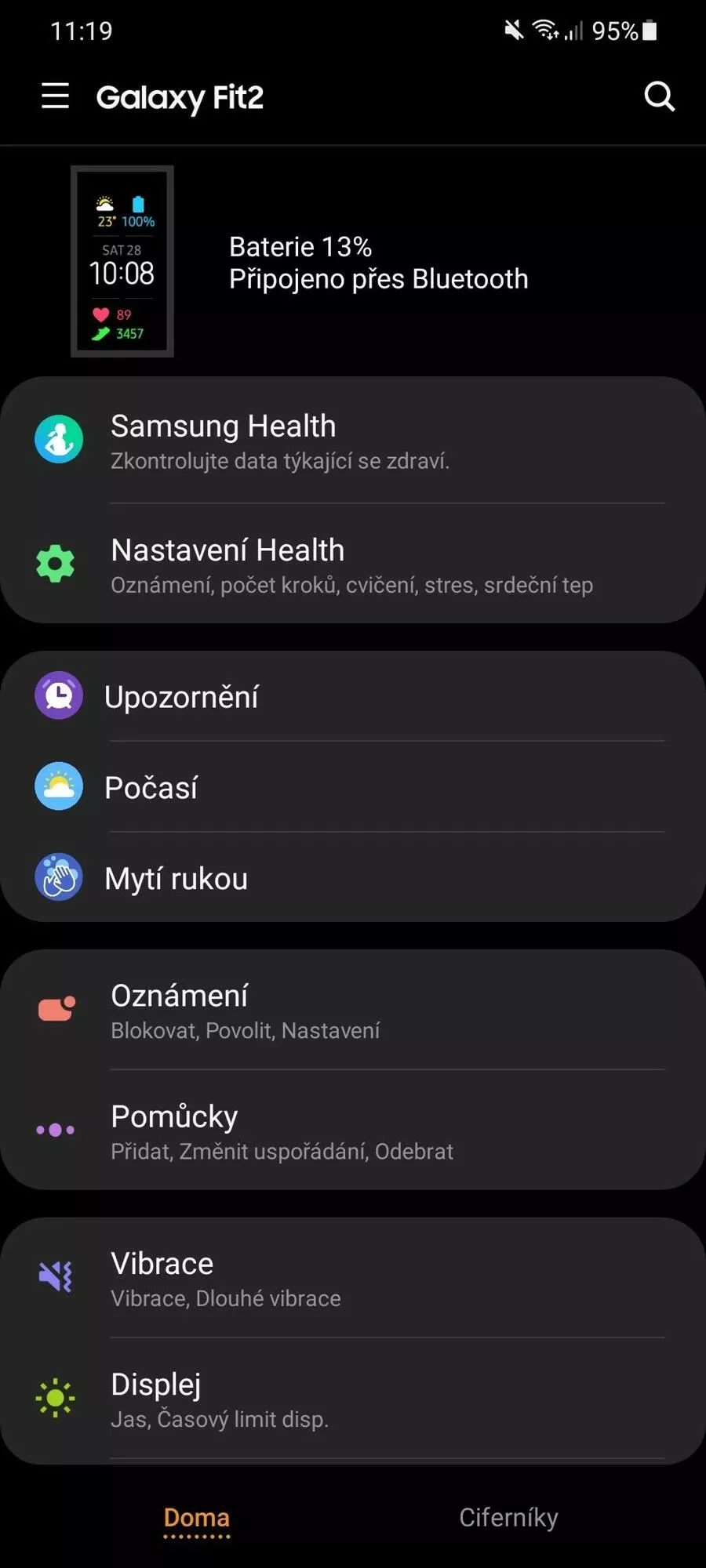The width and height of the screenshot is (706, 1568).
Task: Open the Upozornění row
Action: [353, 696]
